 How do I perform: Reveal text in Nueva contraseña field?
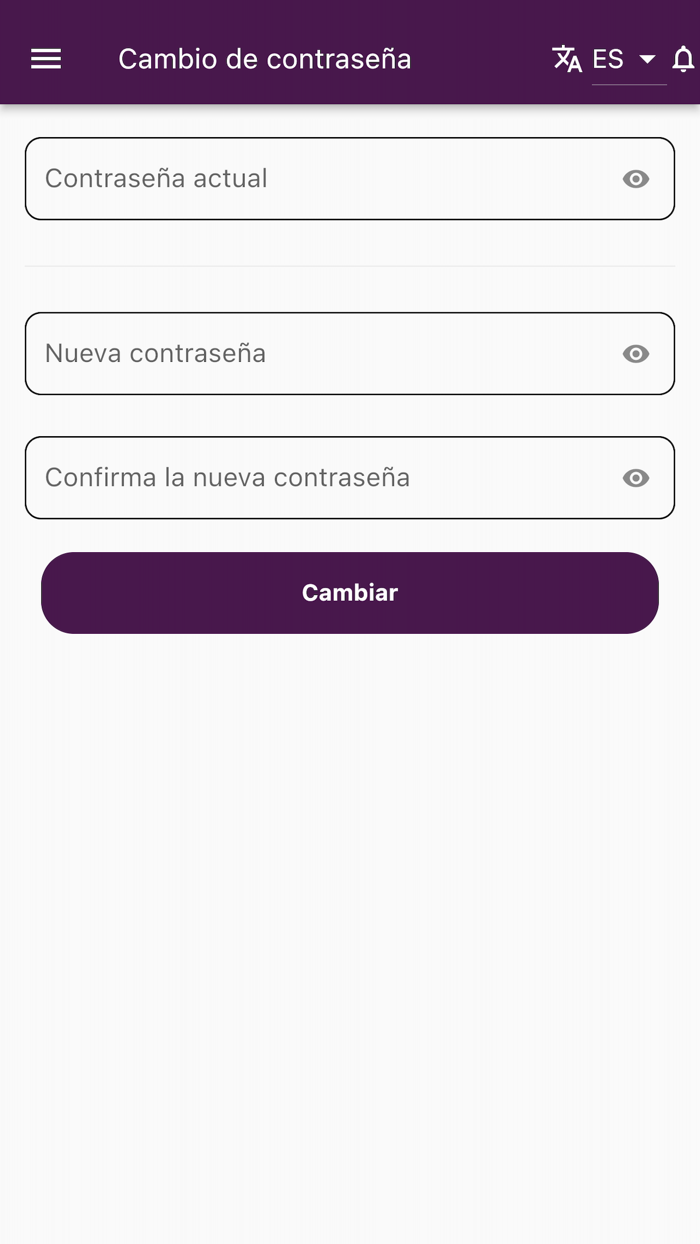point(636,354)
